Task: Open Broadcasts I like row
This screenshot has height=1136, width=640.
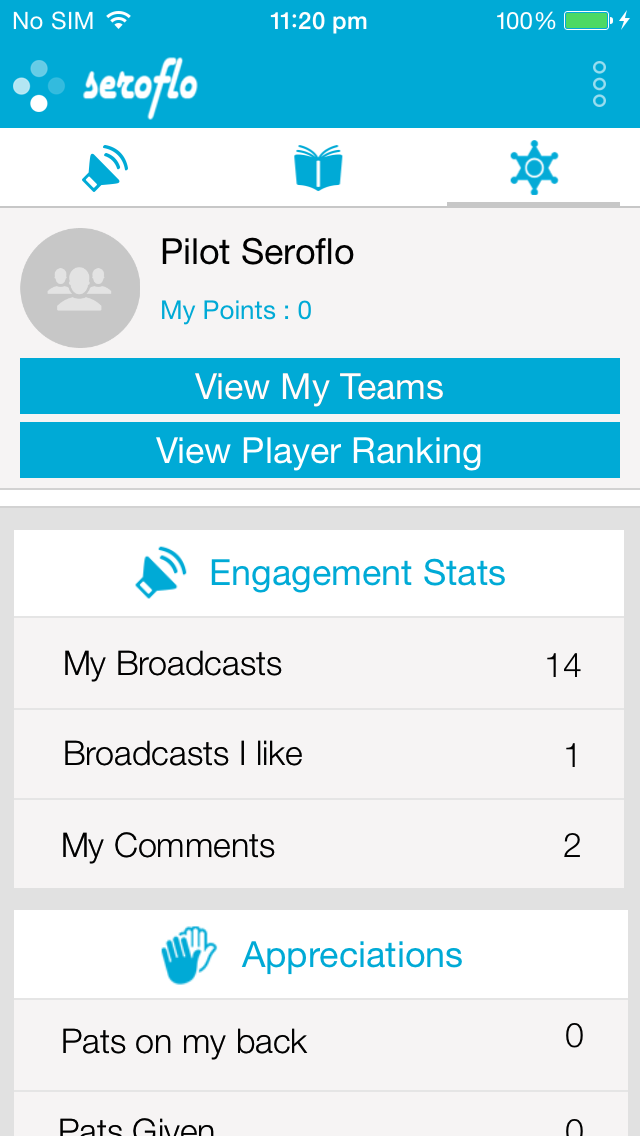Action: coord(319,754)
